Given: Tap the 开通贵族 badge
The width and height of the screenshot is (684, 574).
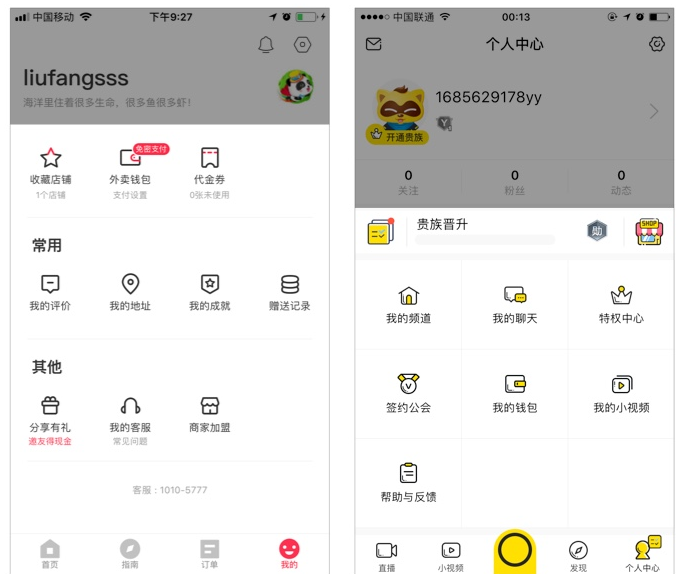Looking at the screenshot, I should [x=398, y=136].
